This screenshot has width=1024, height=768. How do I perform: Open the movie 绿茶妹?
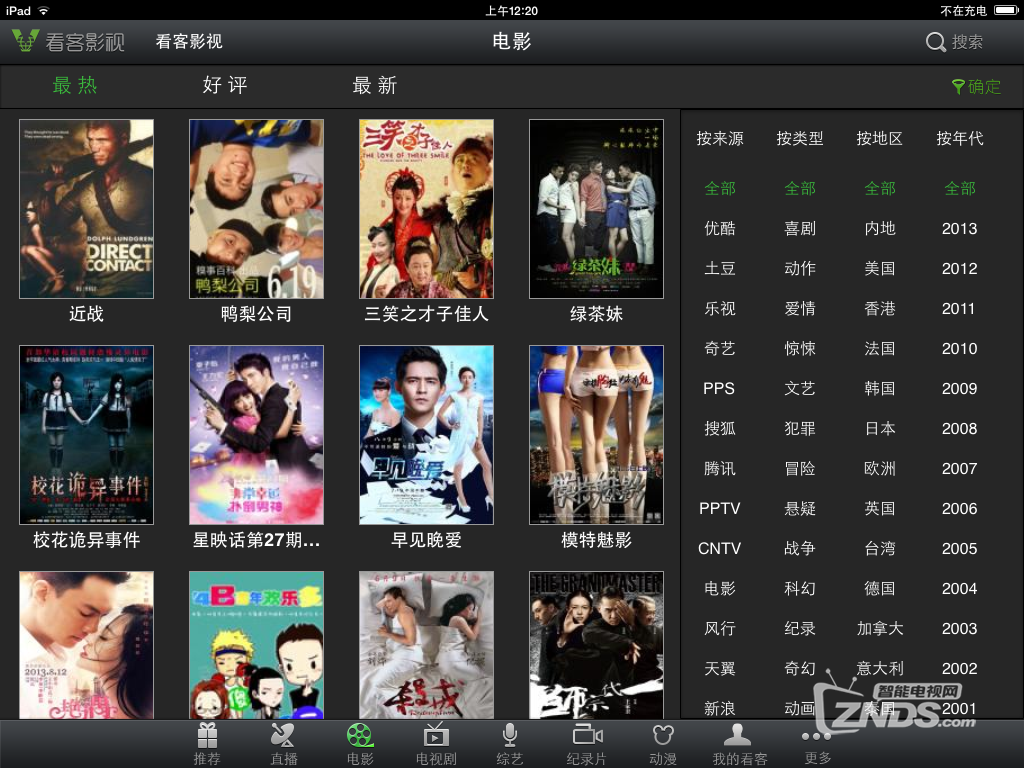[x=596, y=209]
